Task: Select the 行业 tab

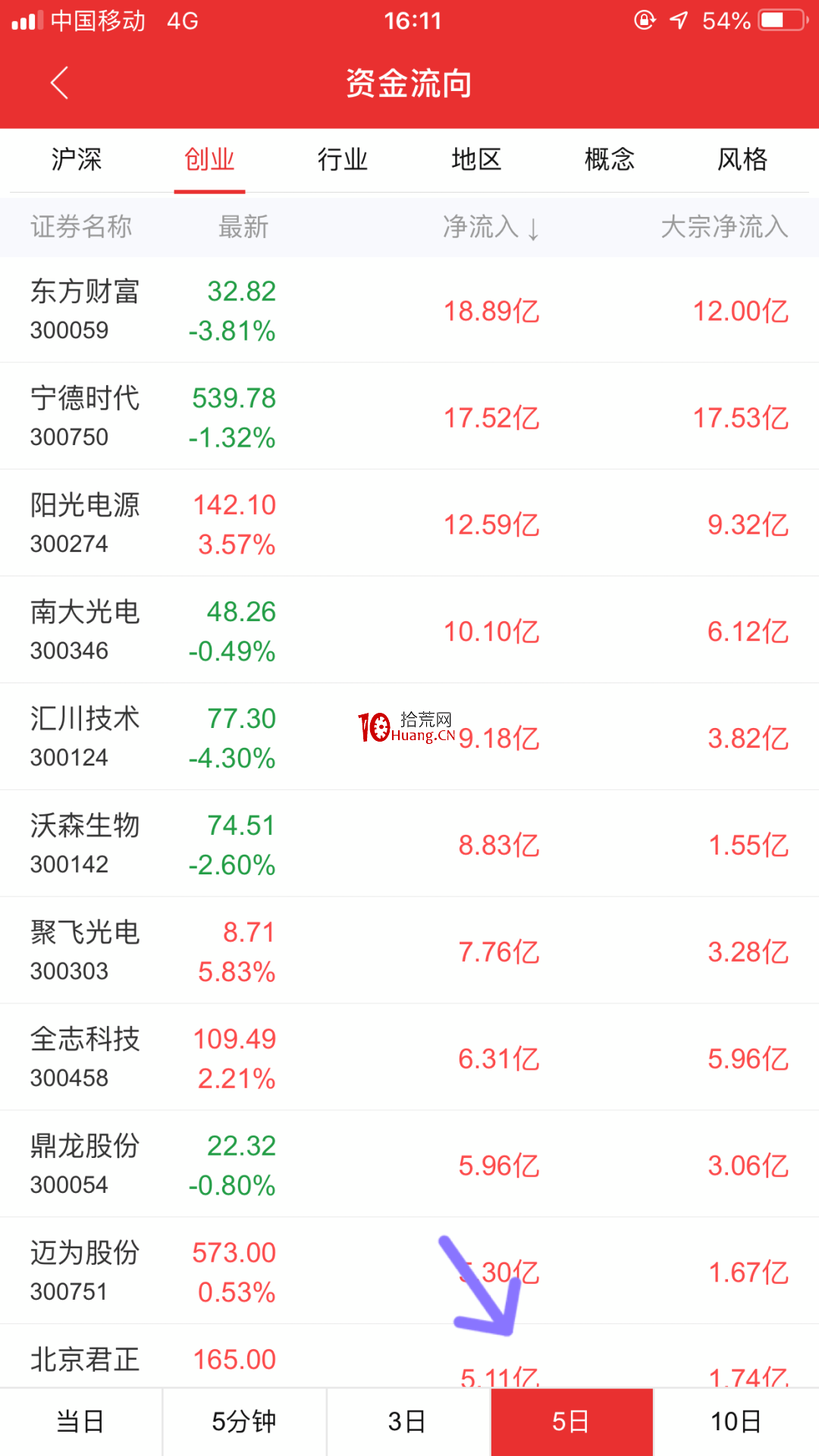Action: [343, 159]
